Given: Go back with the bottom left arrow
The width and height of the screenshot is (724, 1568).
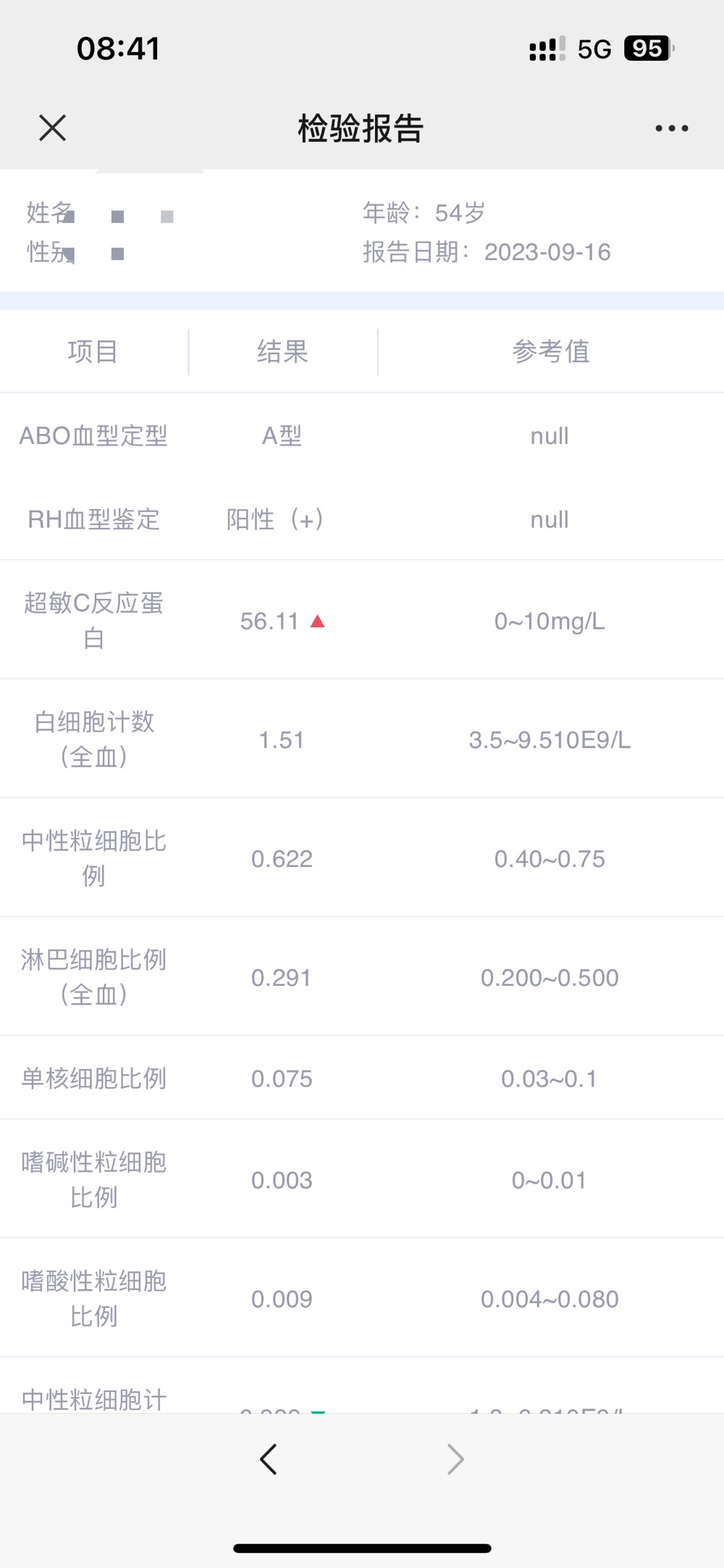Looking at the screenshot, I should click(x=269, y=1459).
